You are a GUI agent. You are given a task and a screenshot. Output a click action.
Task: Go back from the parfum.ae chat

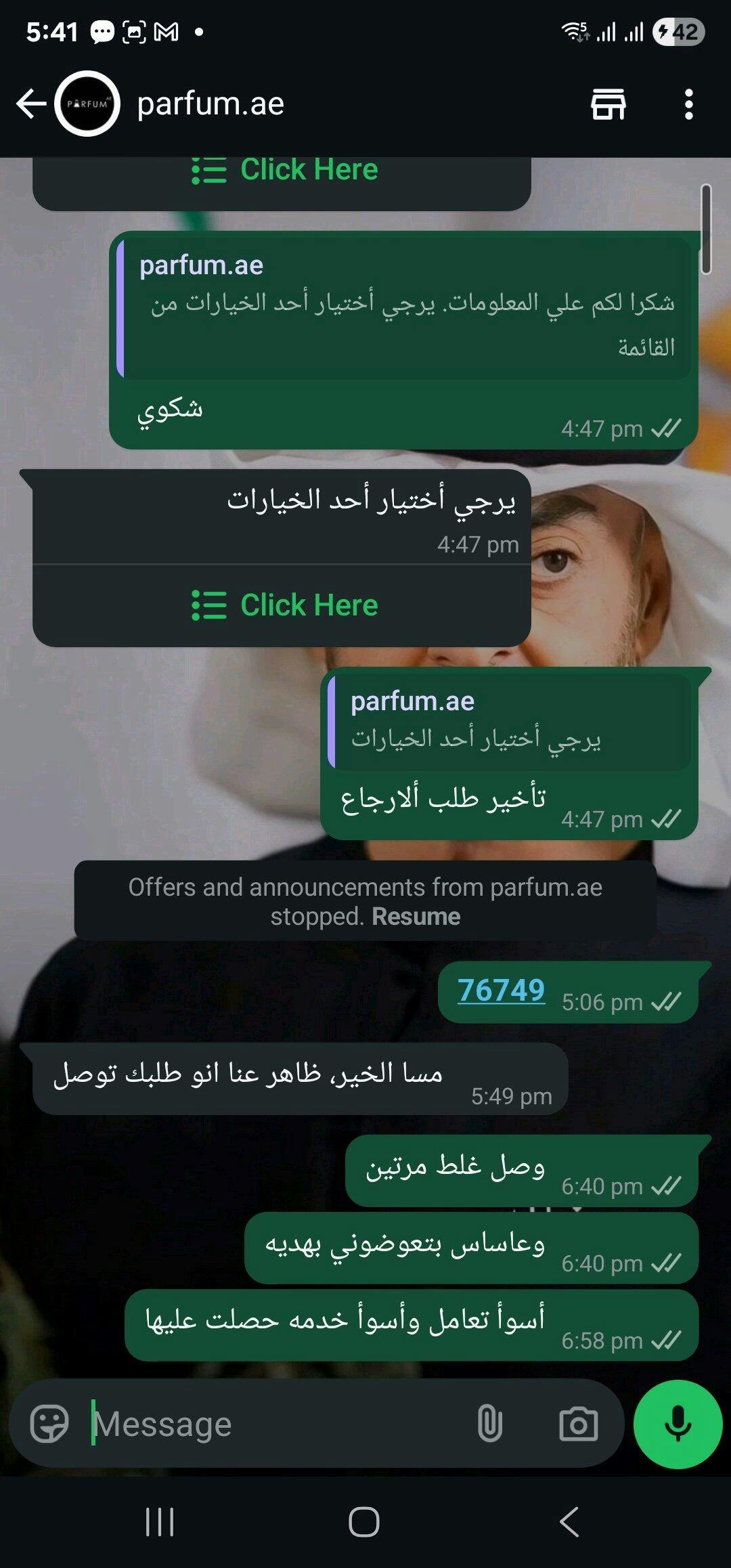click(31, 104)
